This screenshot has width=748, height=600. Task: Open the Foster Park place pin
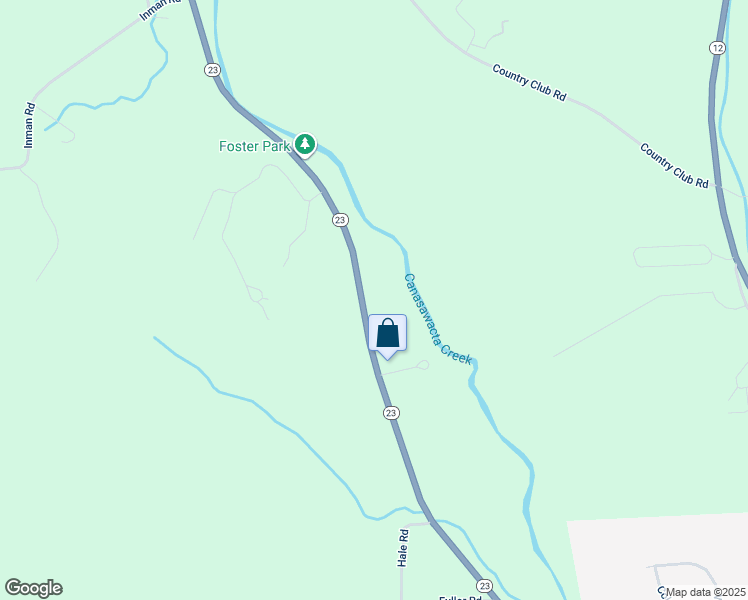point(305,146)
